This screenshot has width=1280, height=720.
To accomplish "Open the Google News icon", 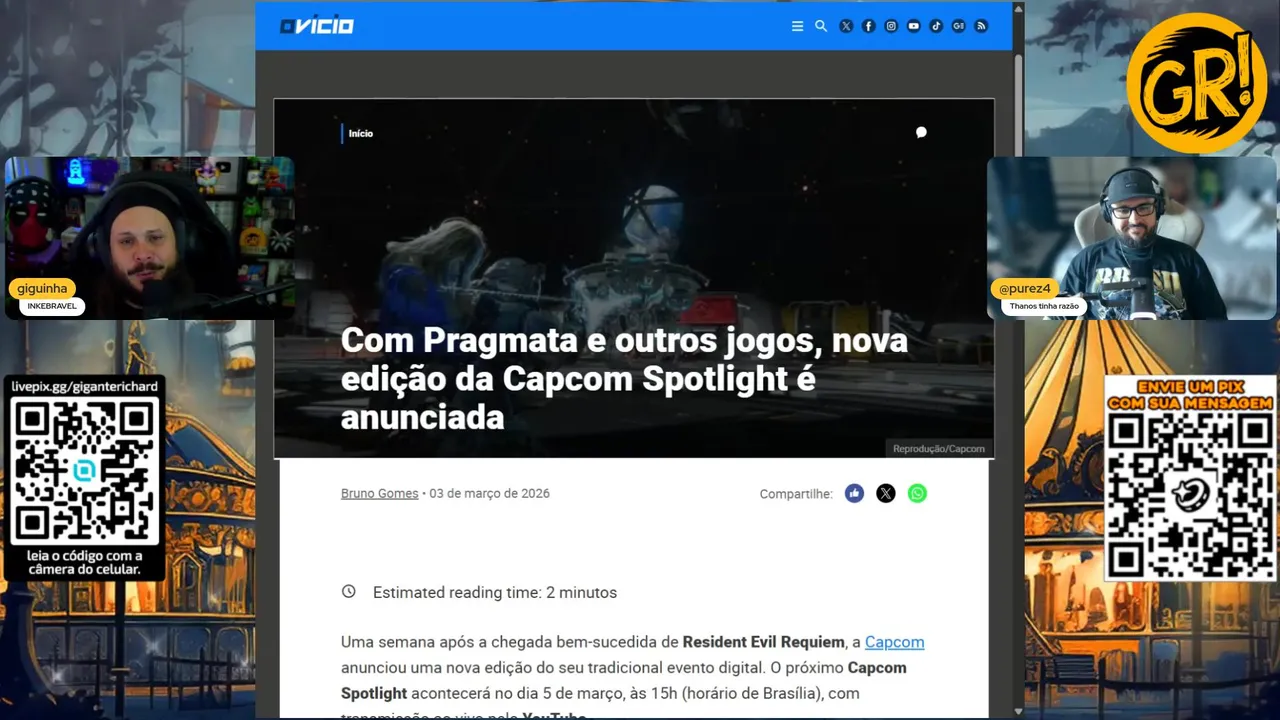I will [x=958, y=26].
